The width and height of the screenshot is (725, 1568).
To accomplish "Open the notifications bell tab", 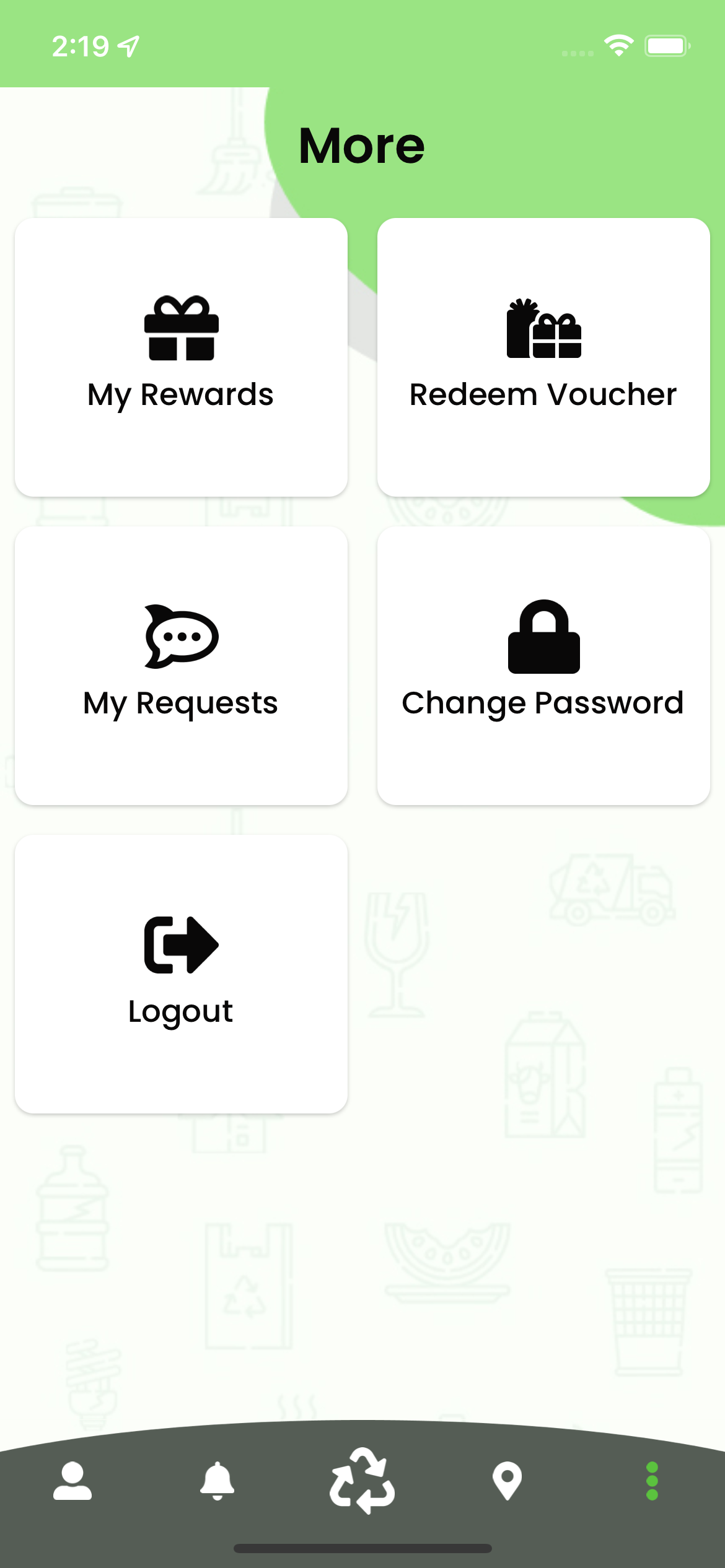I will [x=217, y=1481].
